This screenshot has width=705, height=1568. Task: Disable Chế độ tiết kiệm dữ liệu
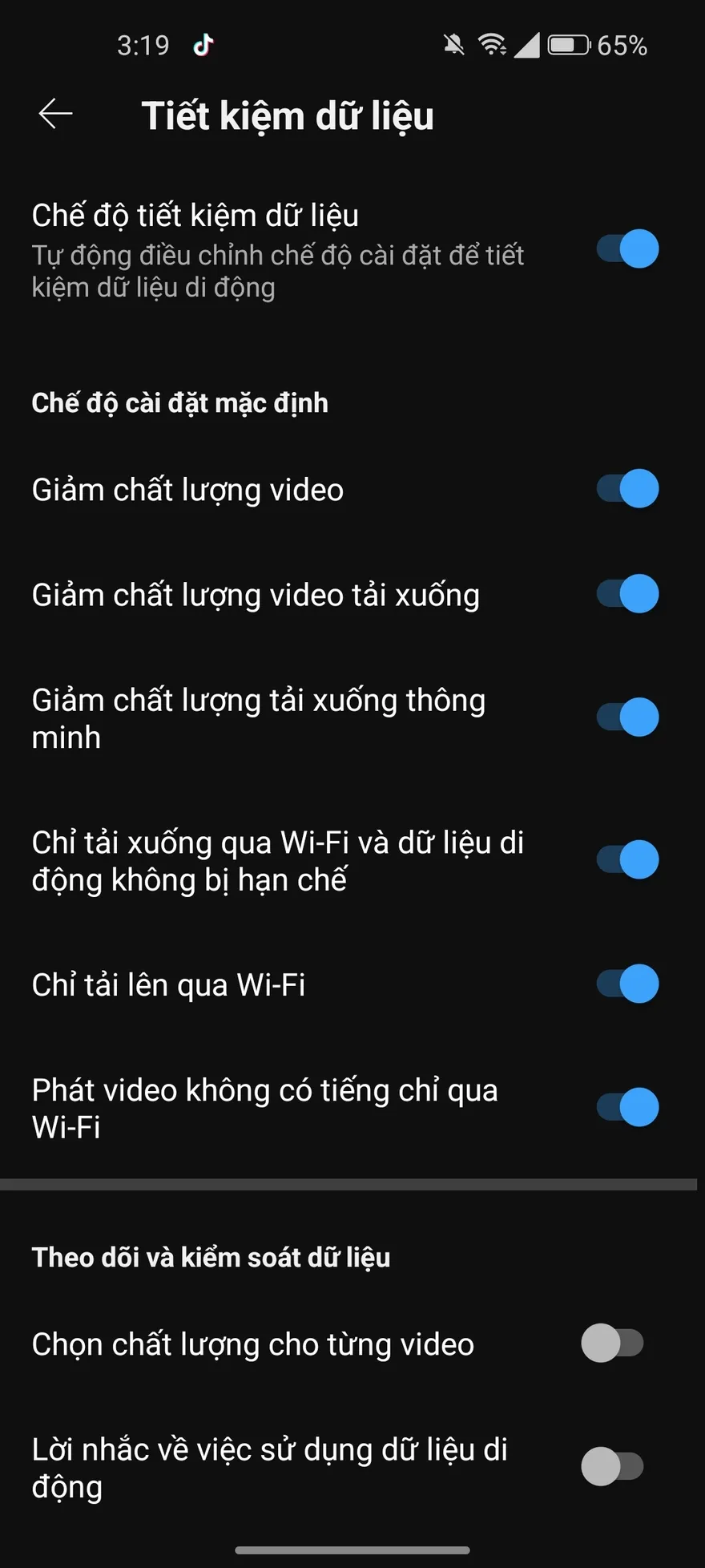[626, 249]
